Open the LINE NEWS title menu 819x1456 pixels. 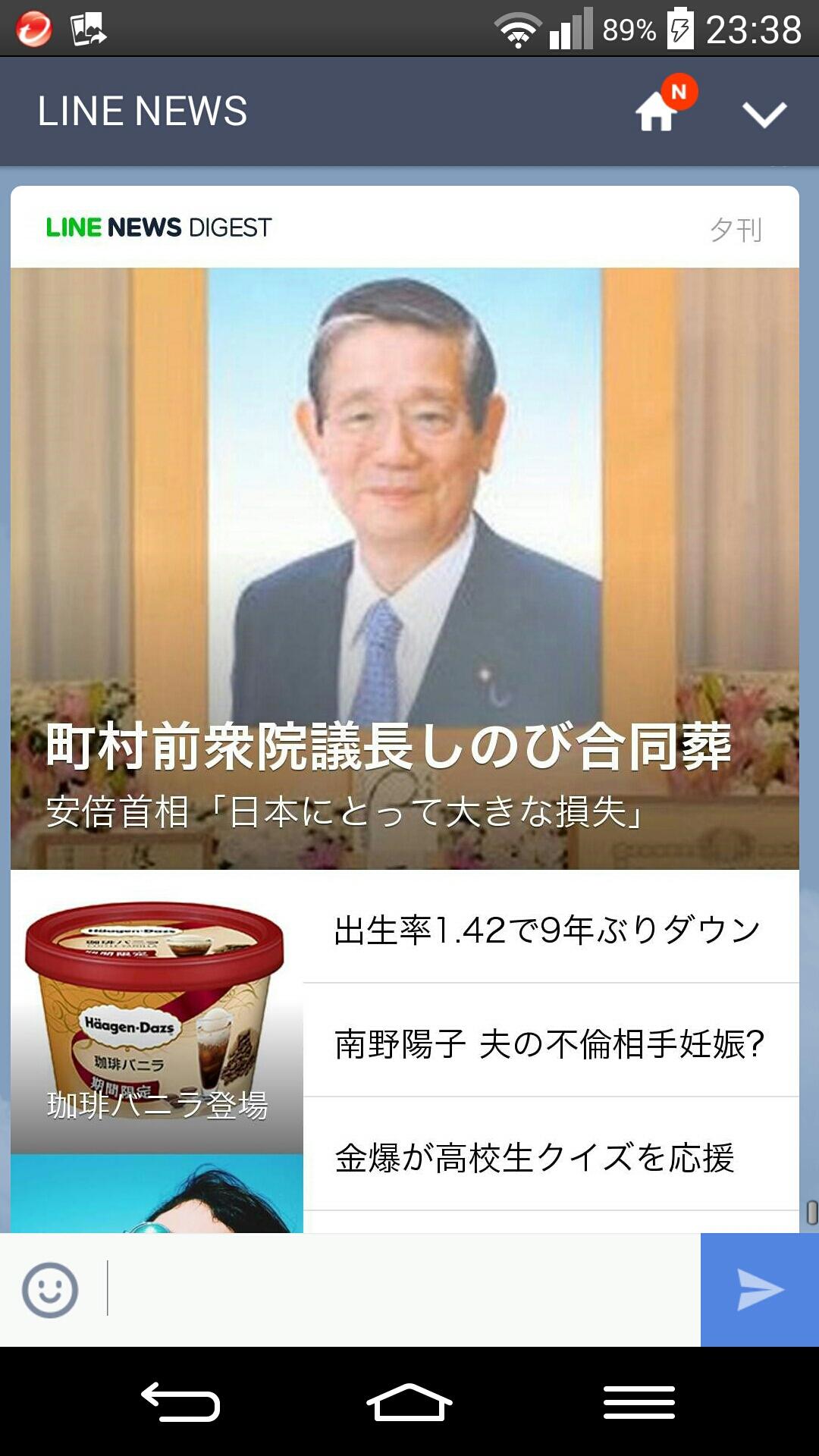click(144, 111)
